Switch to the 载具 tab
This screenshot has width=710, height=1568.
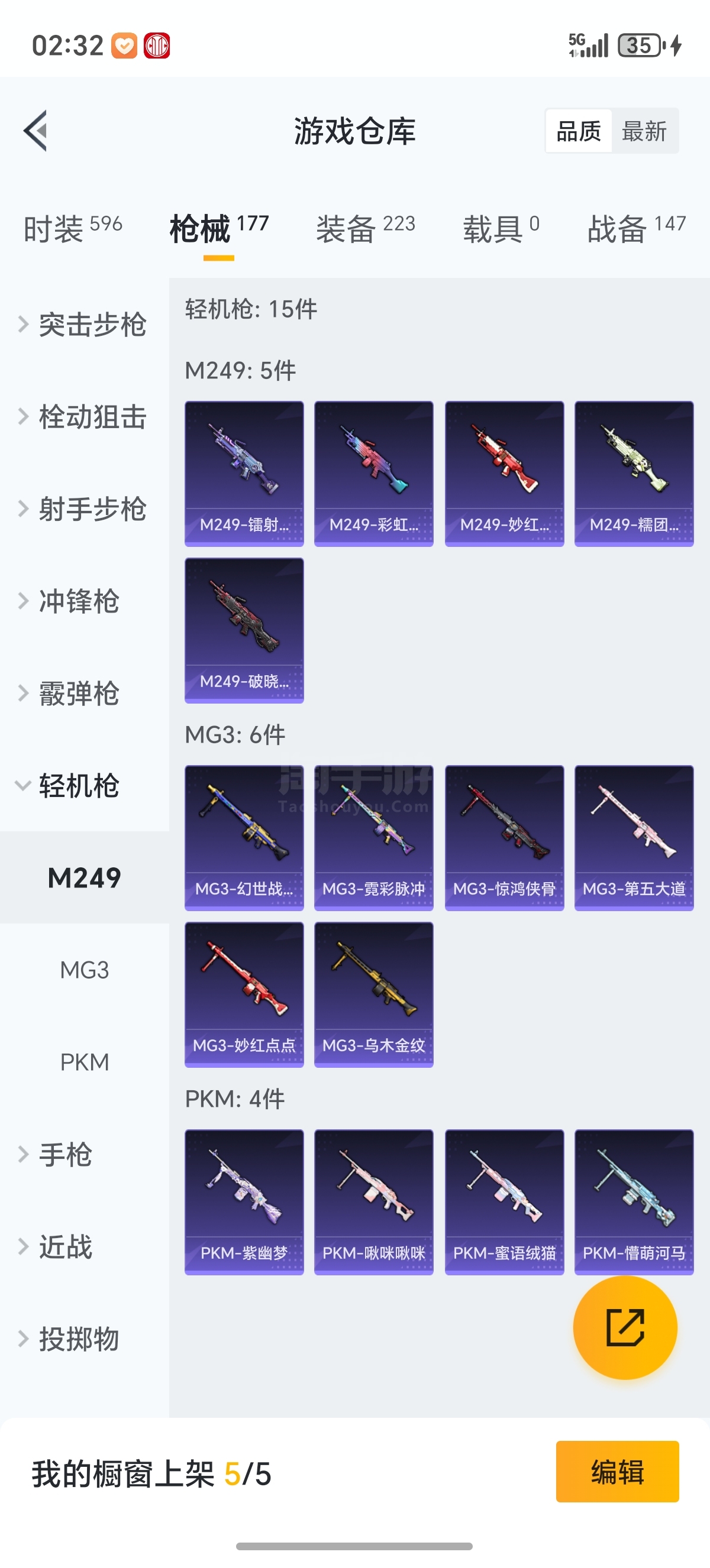(x=501, y=229)
